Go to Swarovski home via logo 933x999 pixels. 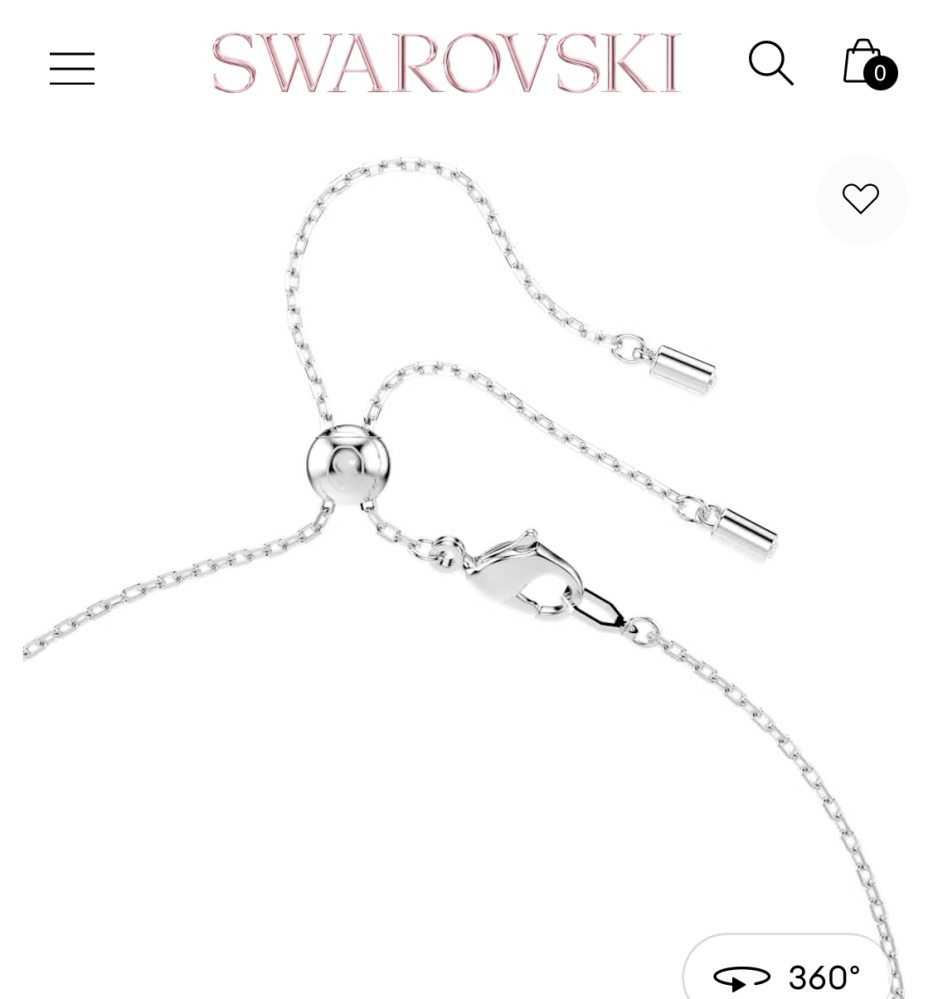click(x=446, y=64)
